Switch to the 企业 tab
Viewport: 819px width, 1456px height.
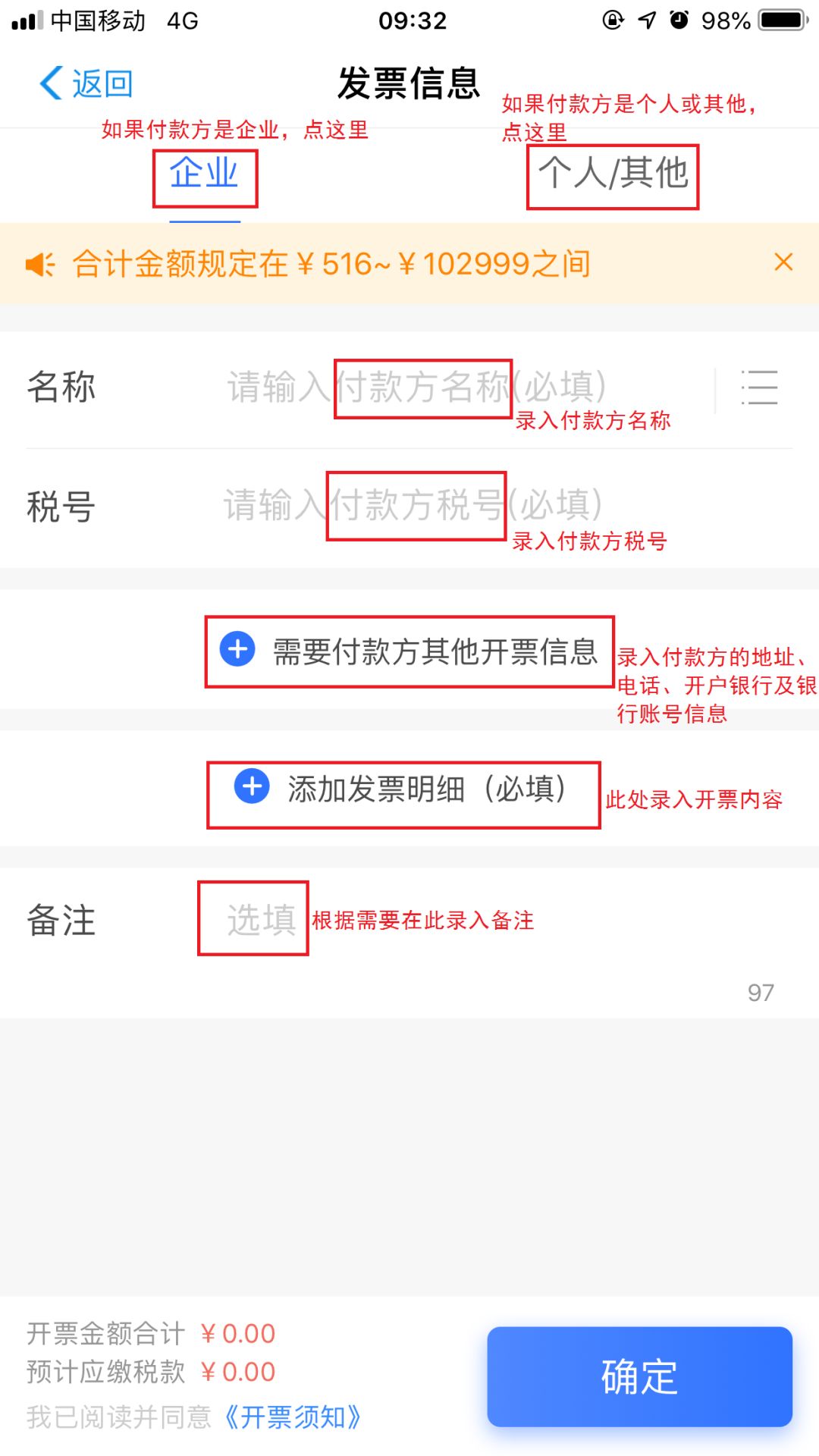point(205,174)
